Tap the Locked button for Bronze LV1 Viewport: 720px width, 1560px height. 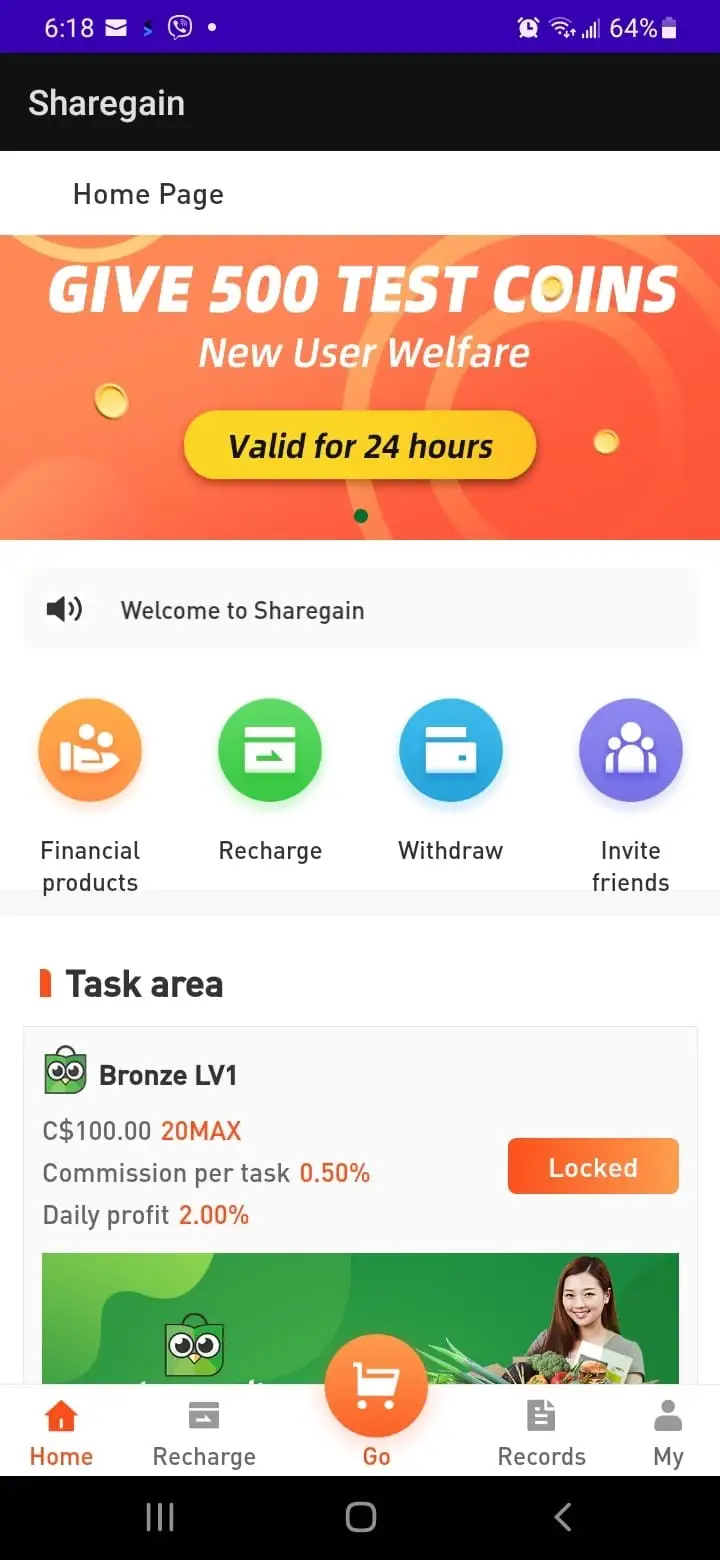click(593, 1167)
